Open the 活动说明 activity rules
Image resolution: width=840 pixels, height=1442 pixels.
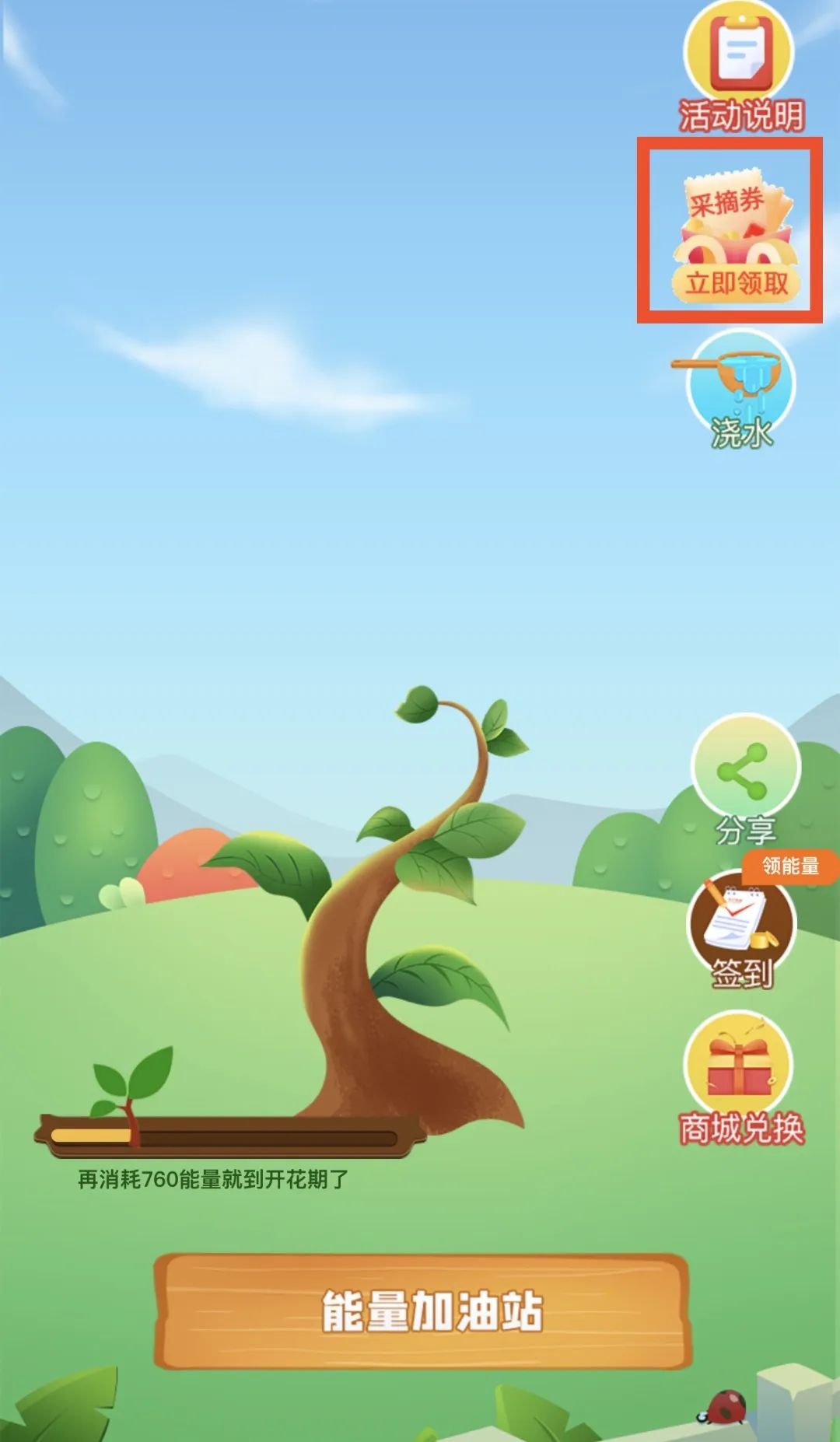[739, 66]
